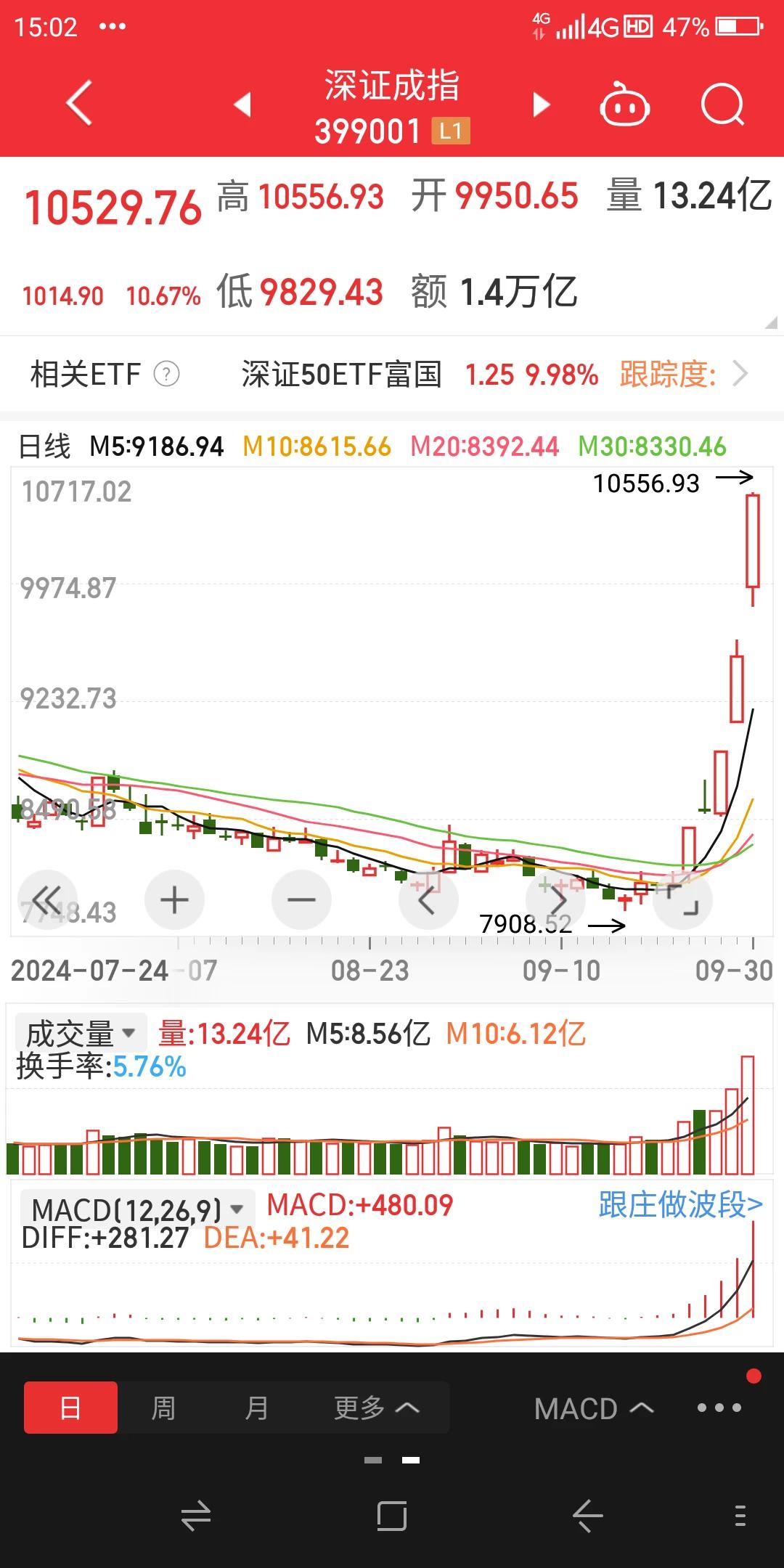This screenshot has height=1568, width=784.
Task: Open the robot assistant icon
Action: 624,105
